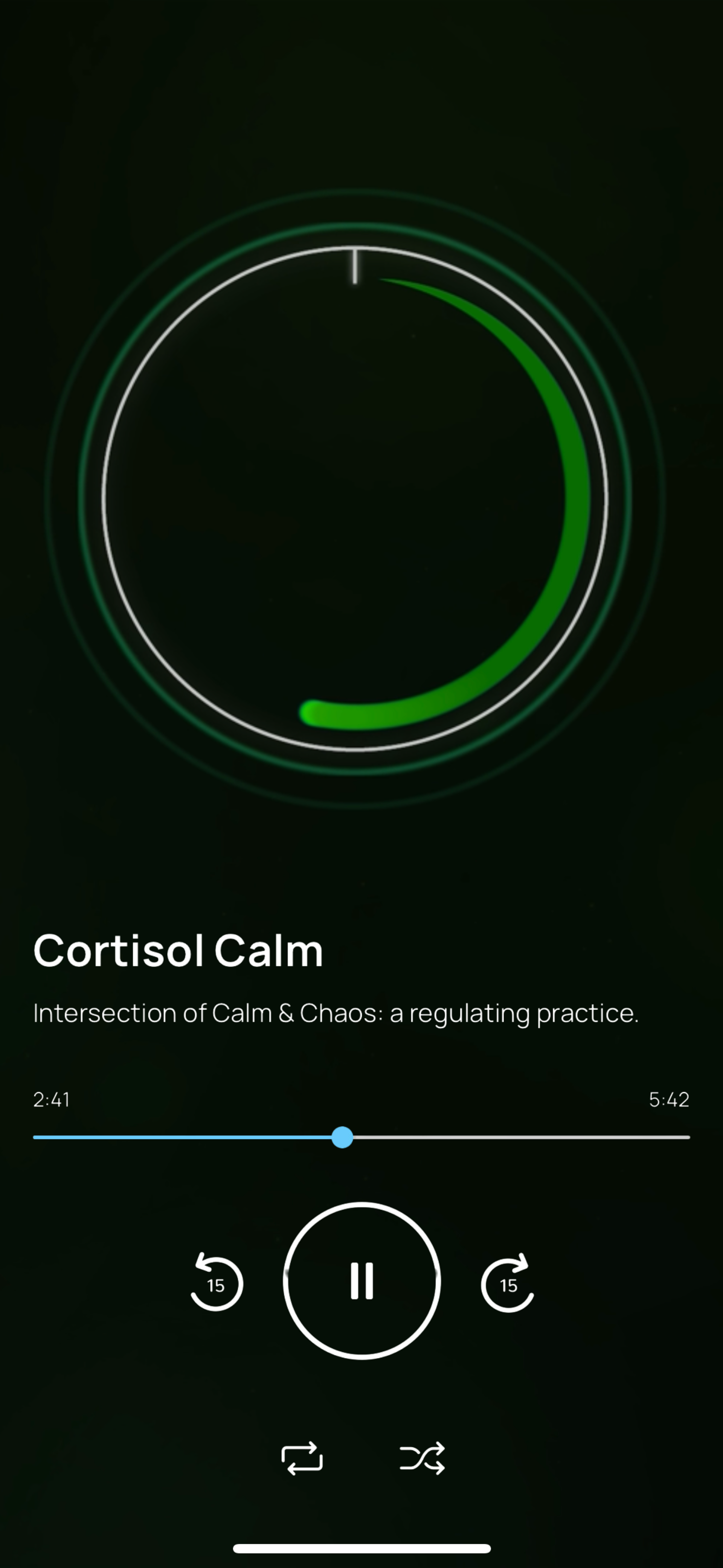Enable shuffle playback

coord(422,1458)
